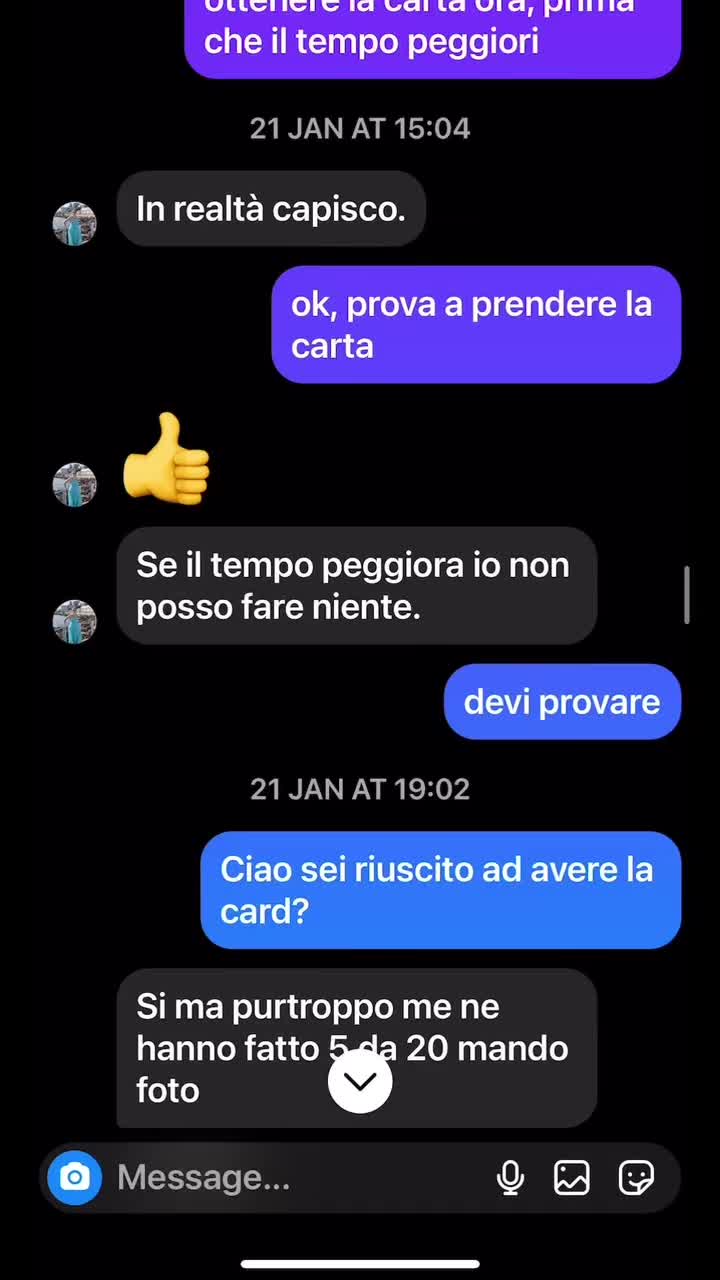Jump to latest messages with down arrow
Image resolution: width=720 pixels, height=1280 pixels.
tap(360, 1081)
